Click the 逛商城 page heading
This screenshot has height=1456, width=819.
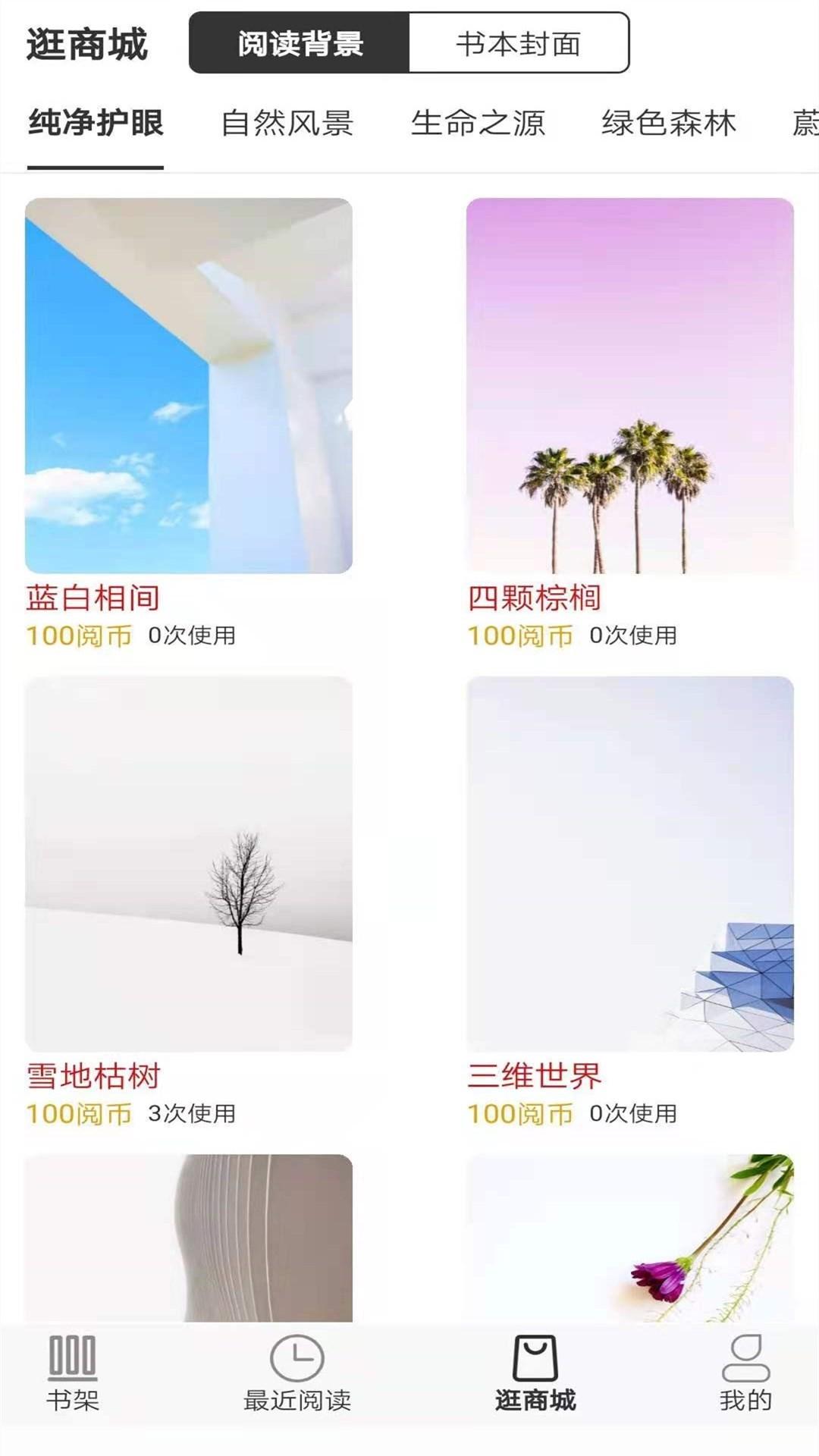point(89,44)
